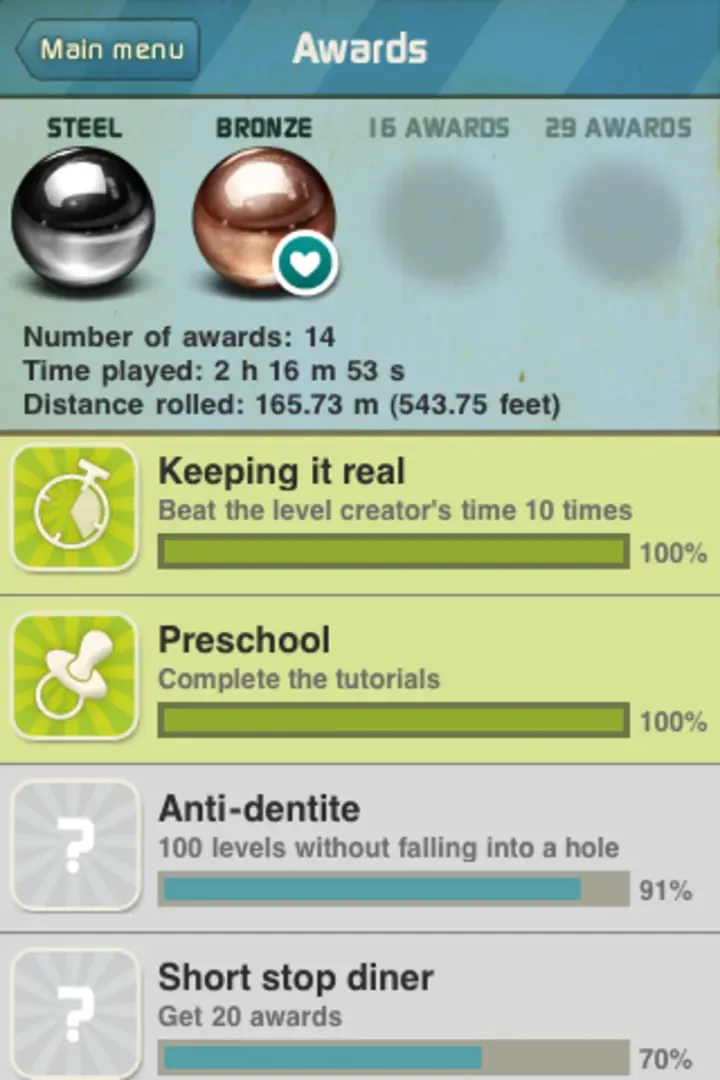View the Short stop diner award
Viewport: 720px width, 1080px height.
pos(360,1010)
